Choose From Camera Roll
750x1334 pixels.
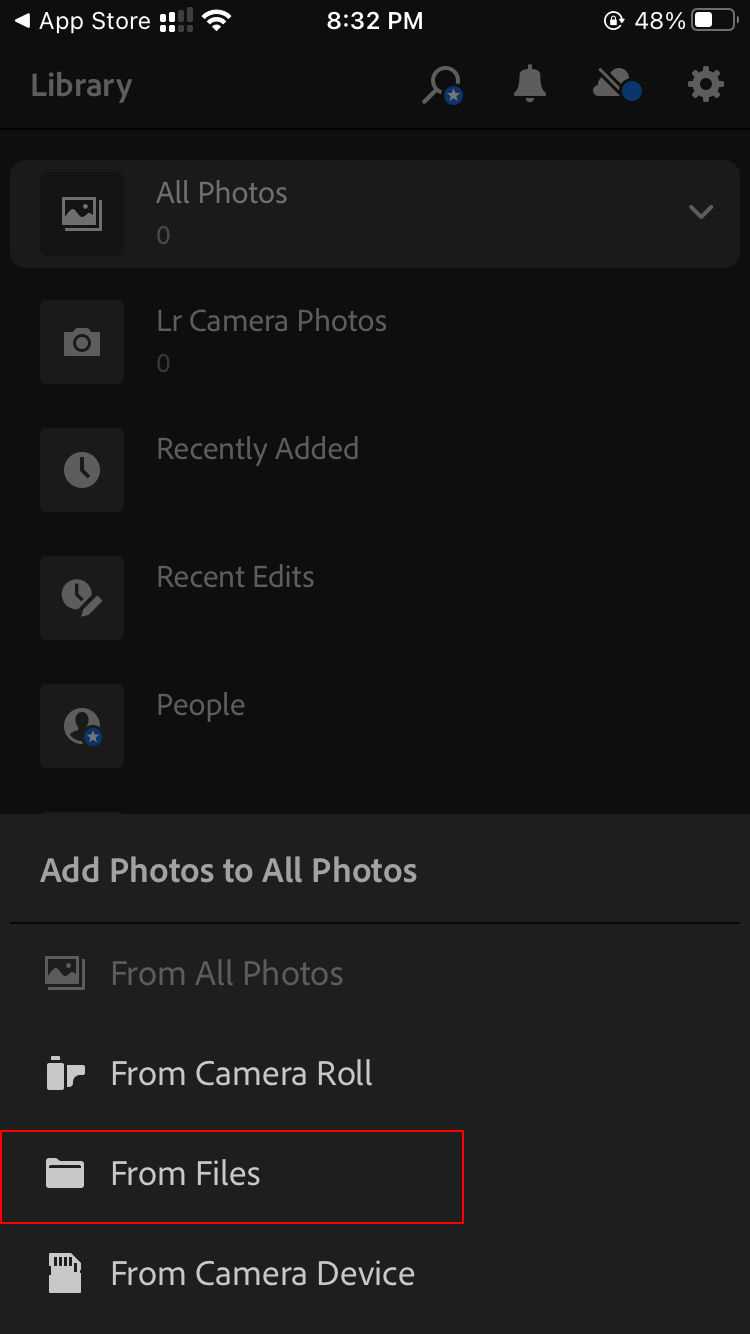coord(375,1074)
